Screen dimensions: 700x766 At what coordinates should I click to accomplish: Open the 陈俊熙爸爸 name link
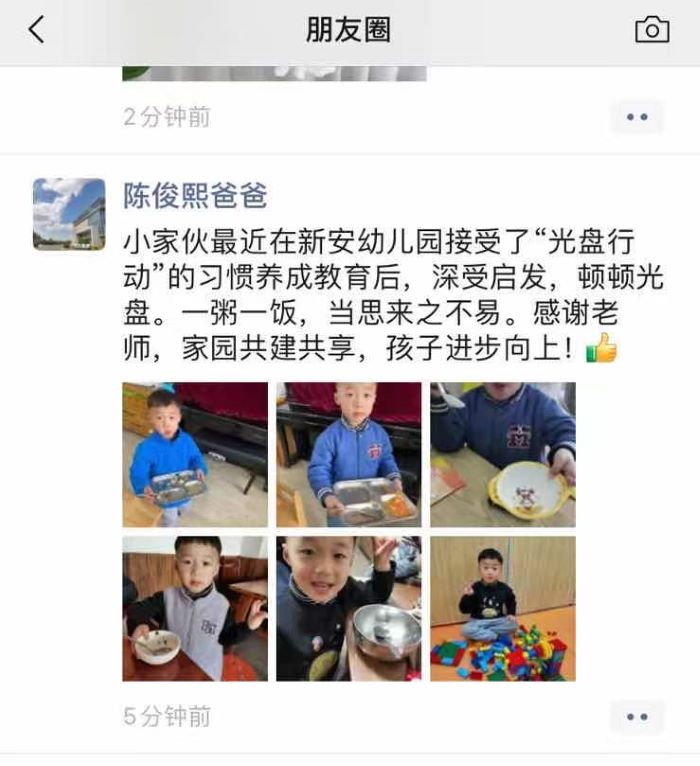(195, 195)
